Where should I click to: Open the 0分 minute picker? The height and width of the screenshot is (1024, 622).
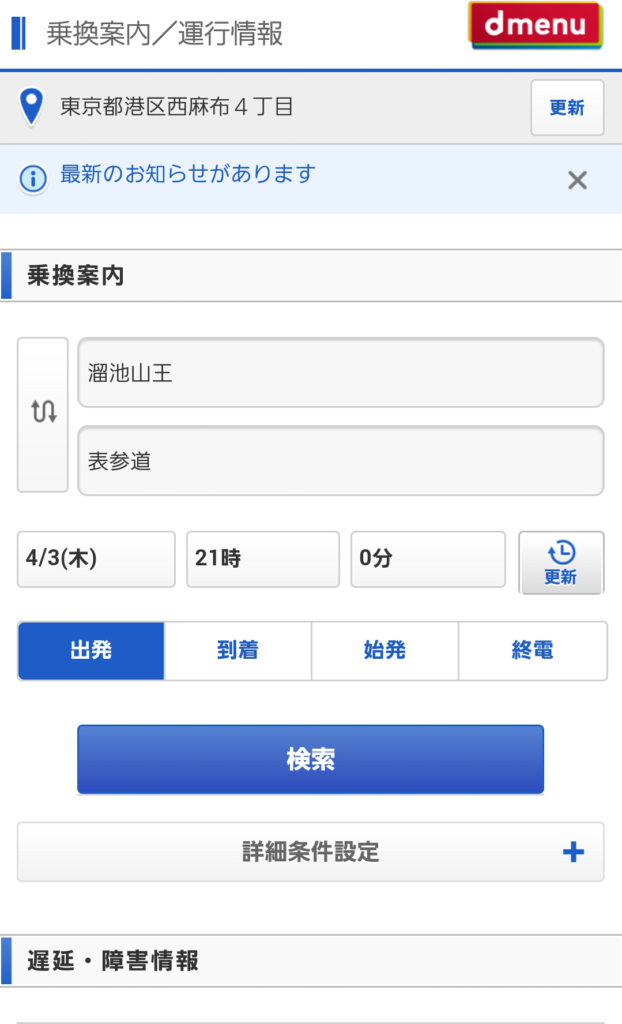point(427,559)
